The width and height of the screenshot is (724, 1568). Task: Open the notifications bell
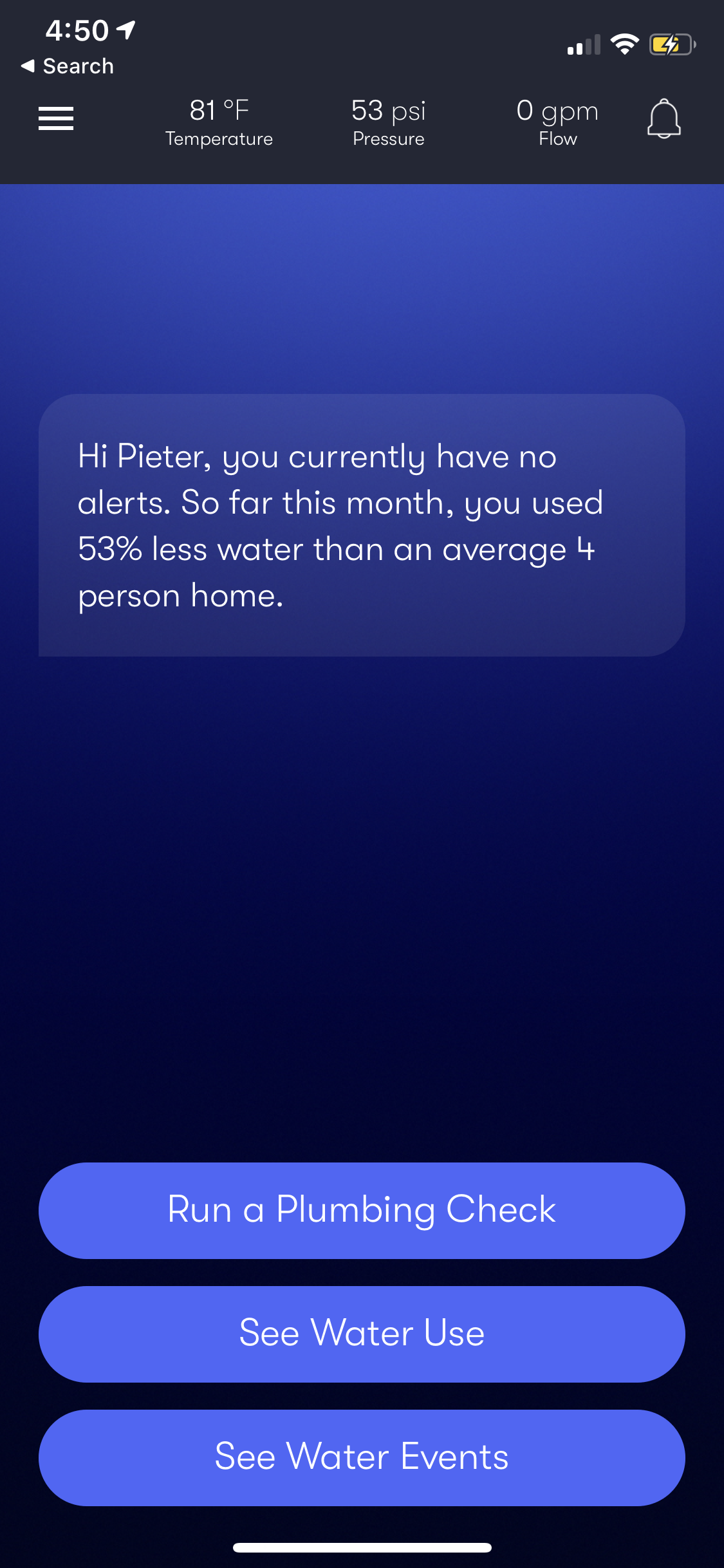[664, 119]
